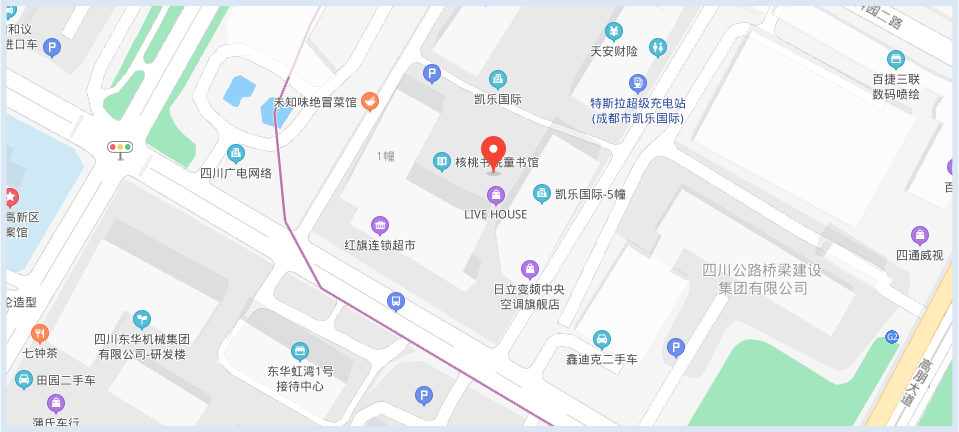
Task: Open the 未知味绝冒菜馆 restaurant marker
Action: [370, 101]
